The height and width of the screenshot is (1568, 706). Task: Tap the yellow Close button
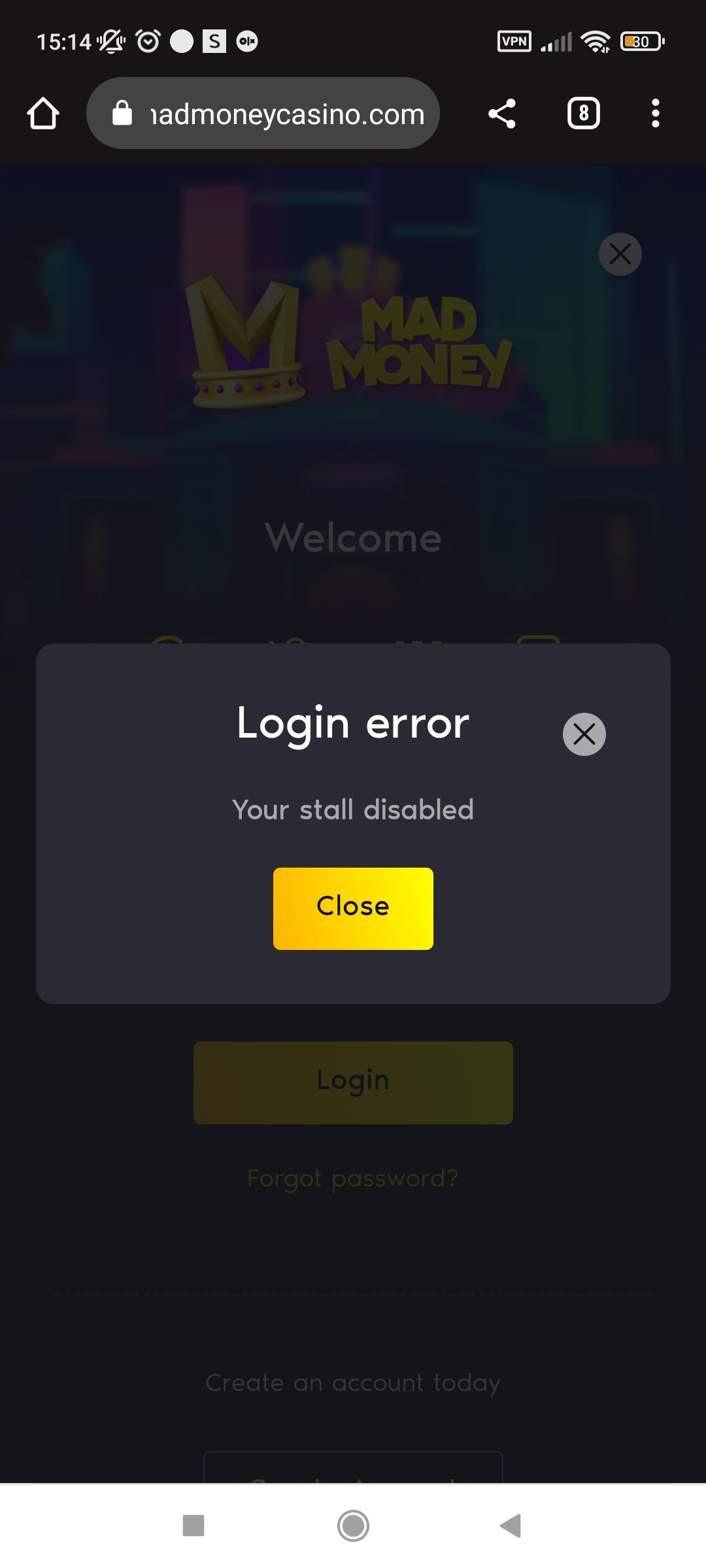tap(353, 908)
